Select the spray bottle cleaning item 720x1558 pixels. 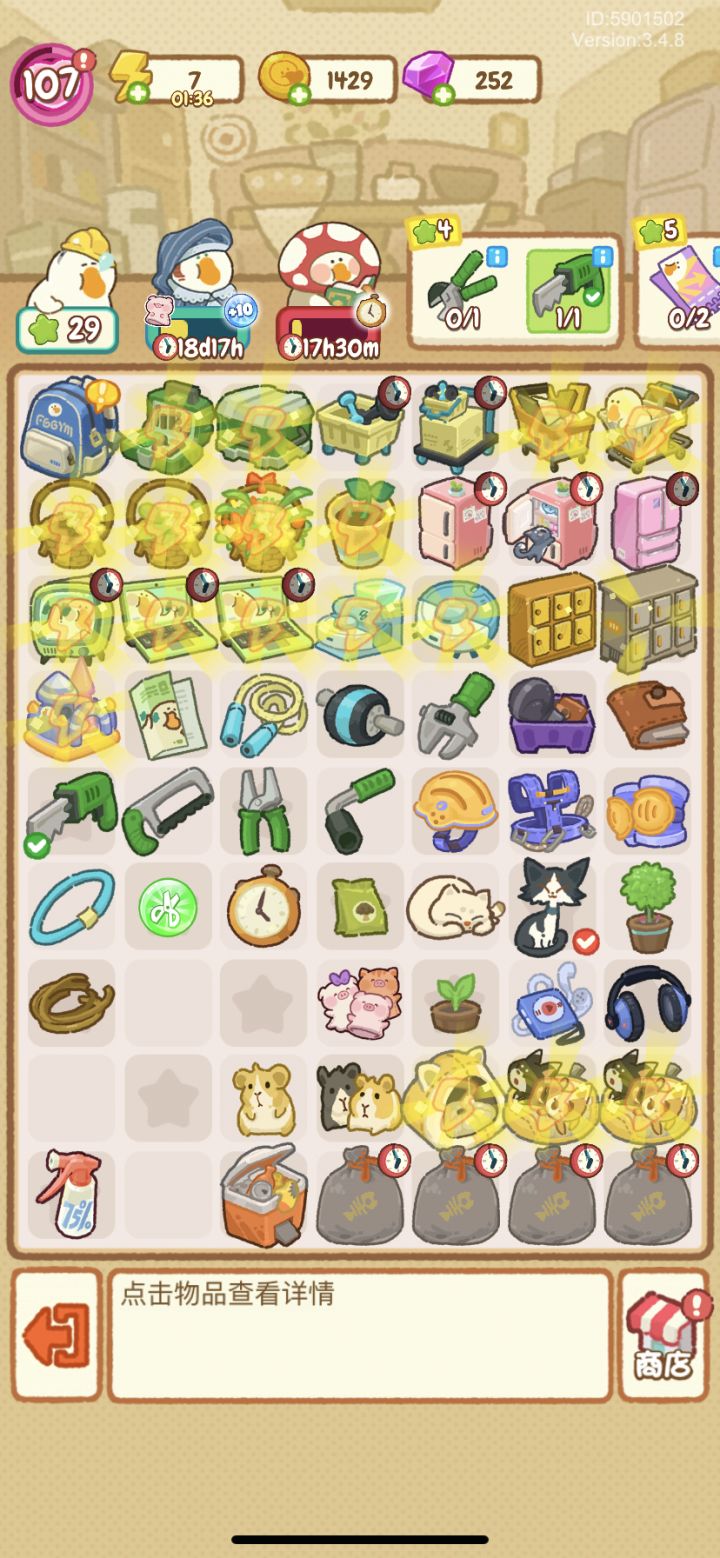click(69, 1196)
